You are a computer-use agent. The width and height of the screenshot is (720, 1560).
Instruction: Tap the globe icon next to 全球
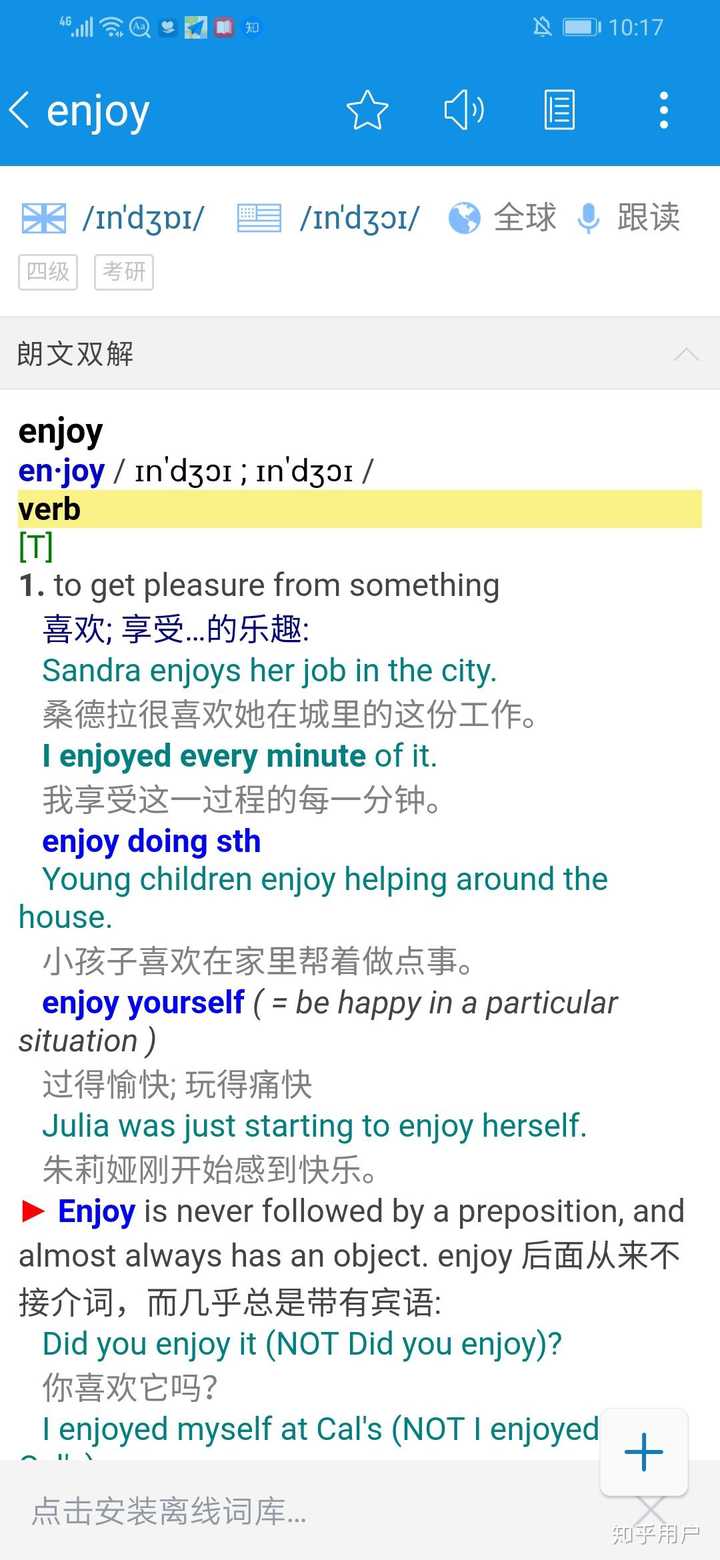[464, 217]
